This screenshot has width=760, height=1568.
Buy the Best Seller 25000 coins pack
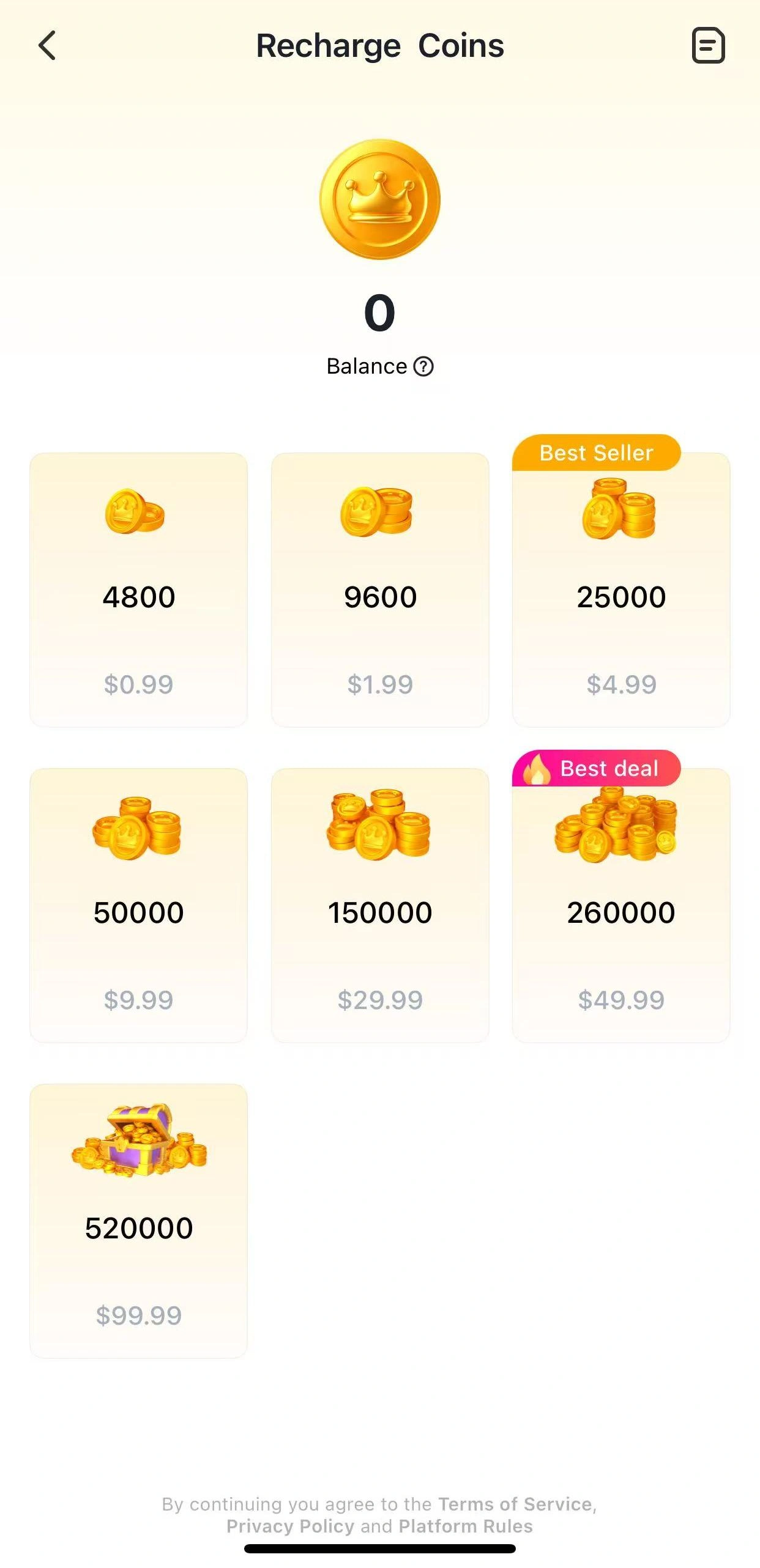click(x=621, y=590)
